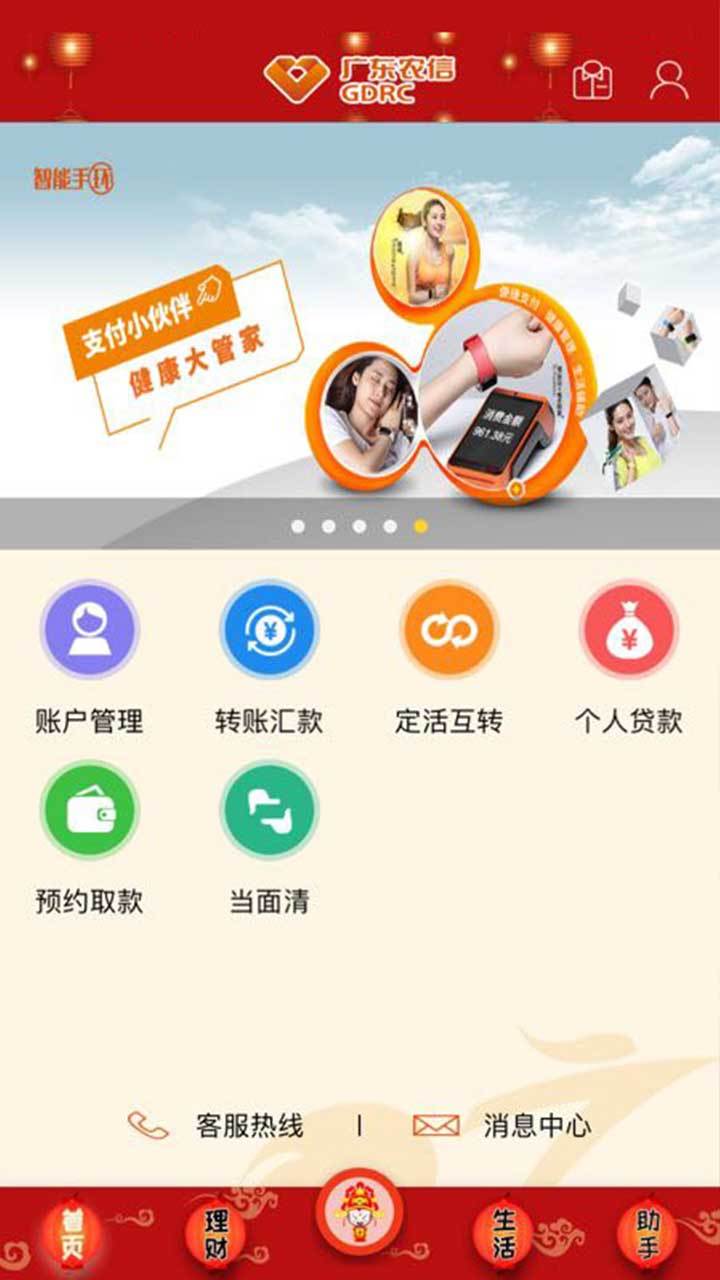Switch to the 助手 assistant tab
720x1280 pixels.
tap(648, 1236)
